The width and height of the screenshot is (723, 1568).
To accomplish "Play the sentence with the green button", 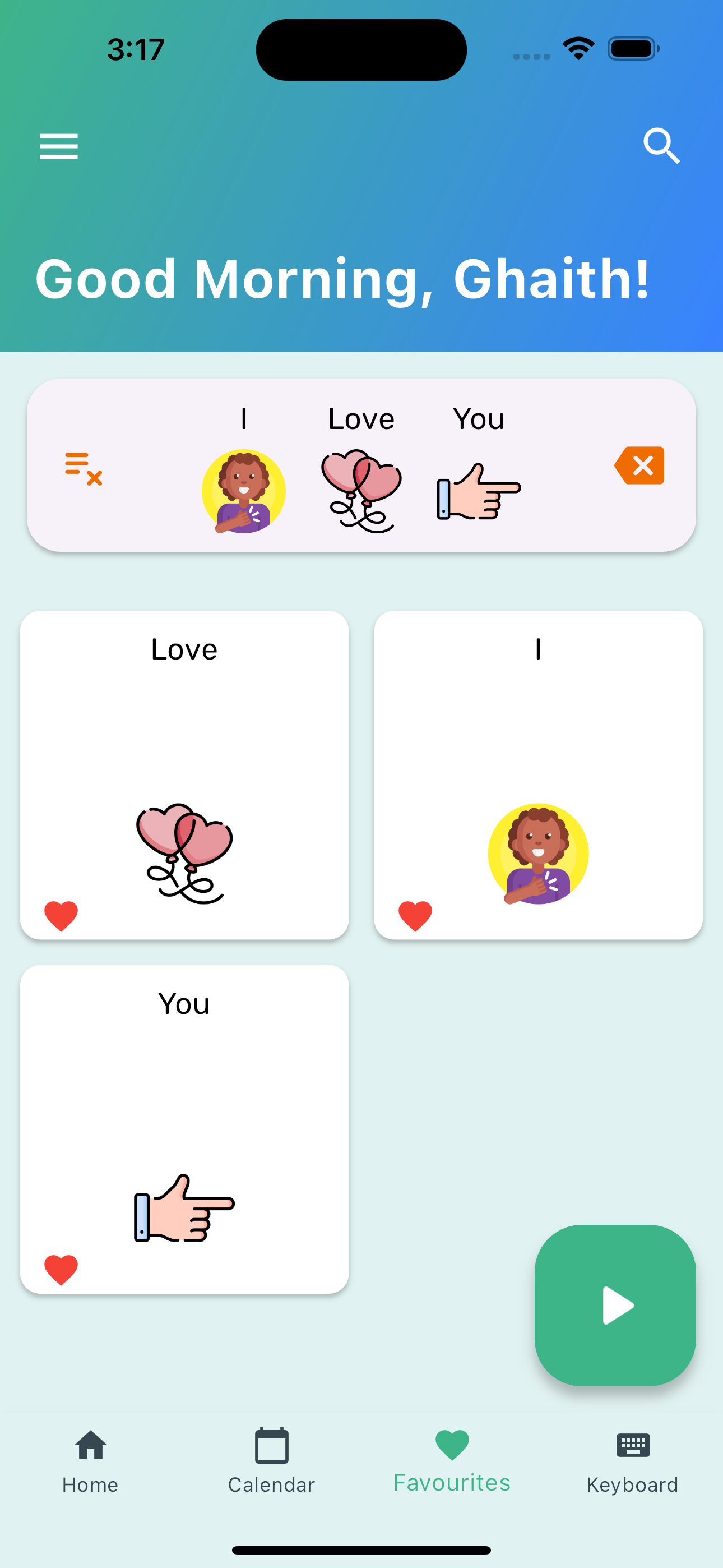I will pos(615,1305).
